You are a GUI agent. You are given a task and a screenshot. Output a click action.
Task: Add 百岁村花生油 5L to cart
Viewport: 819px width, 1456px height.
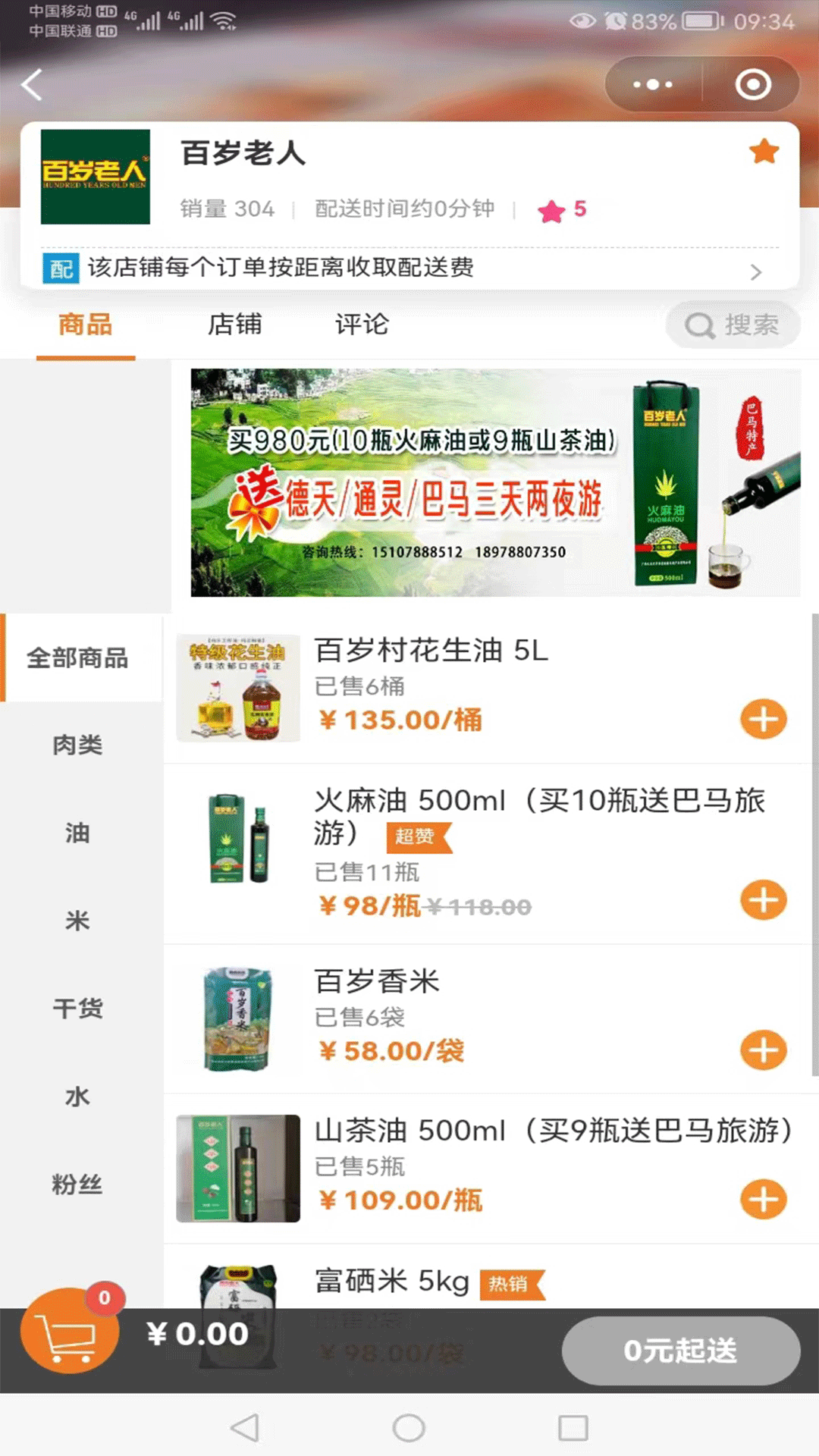(x=762, y=718)
